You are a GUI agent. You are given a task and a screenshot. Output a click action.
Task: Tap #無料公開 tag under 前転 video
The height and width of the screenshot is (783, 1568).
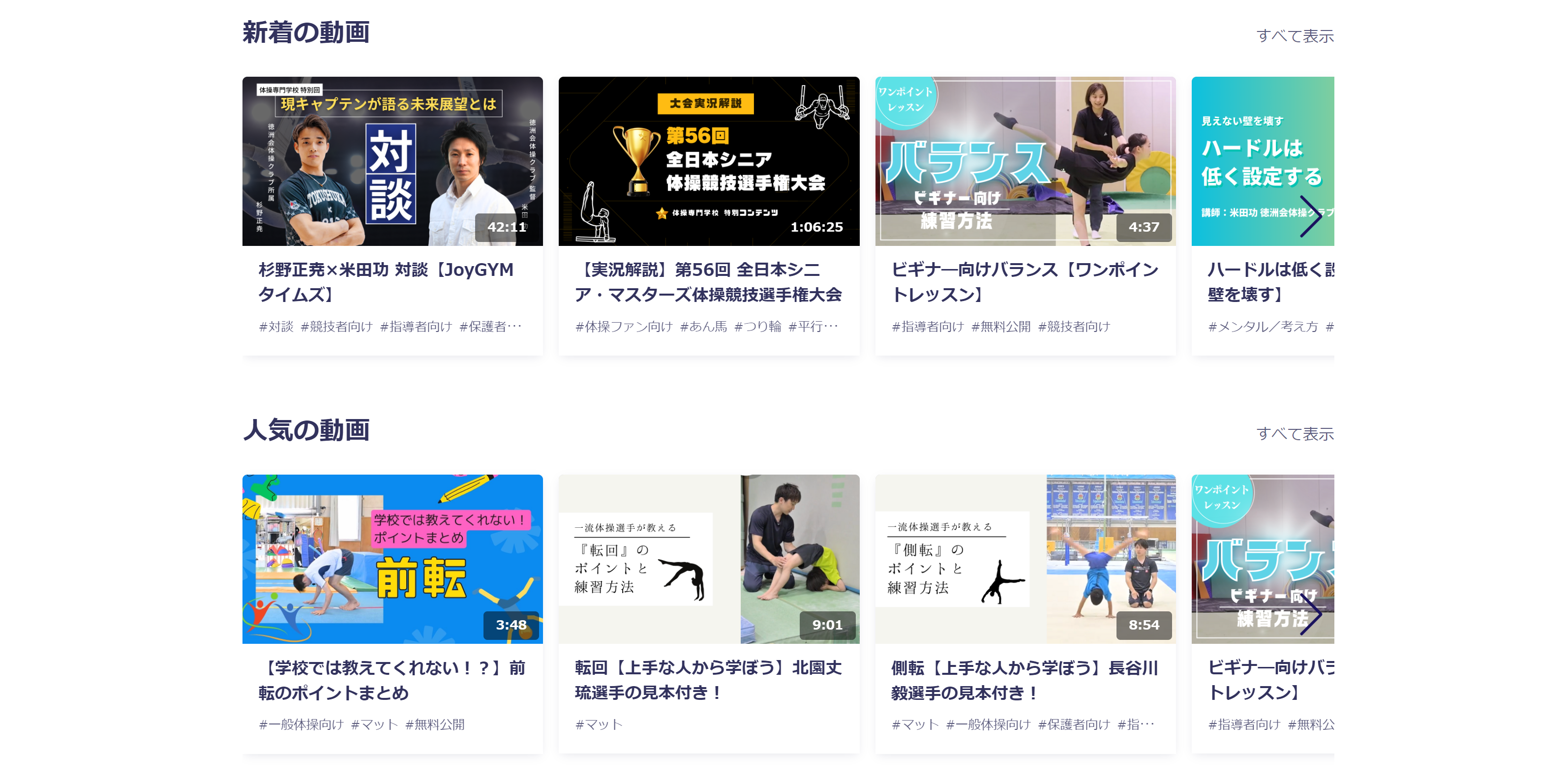click(x=435, y=724)
